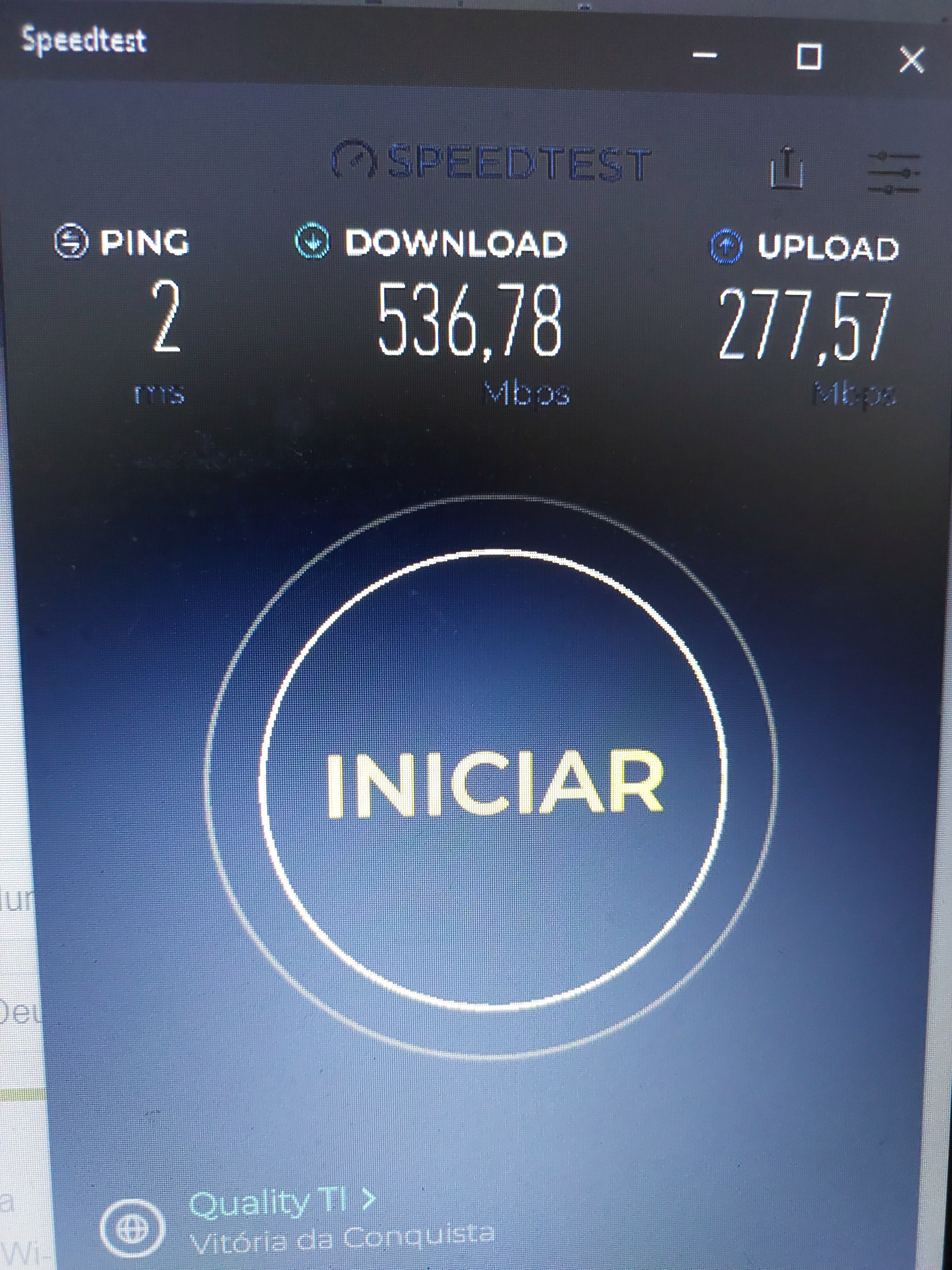
Task: Maximize the Speedtest window
Action: click(x=809, y=57)
